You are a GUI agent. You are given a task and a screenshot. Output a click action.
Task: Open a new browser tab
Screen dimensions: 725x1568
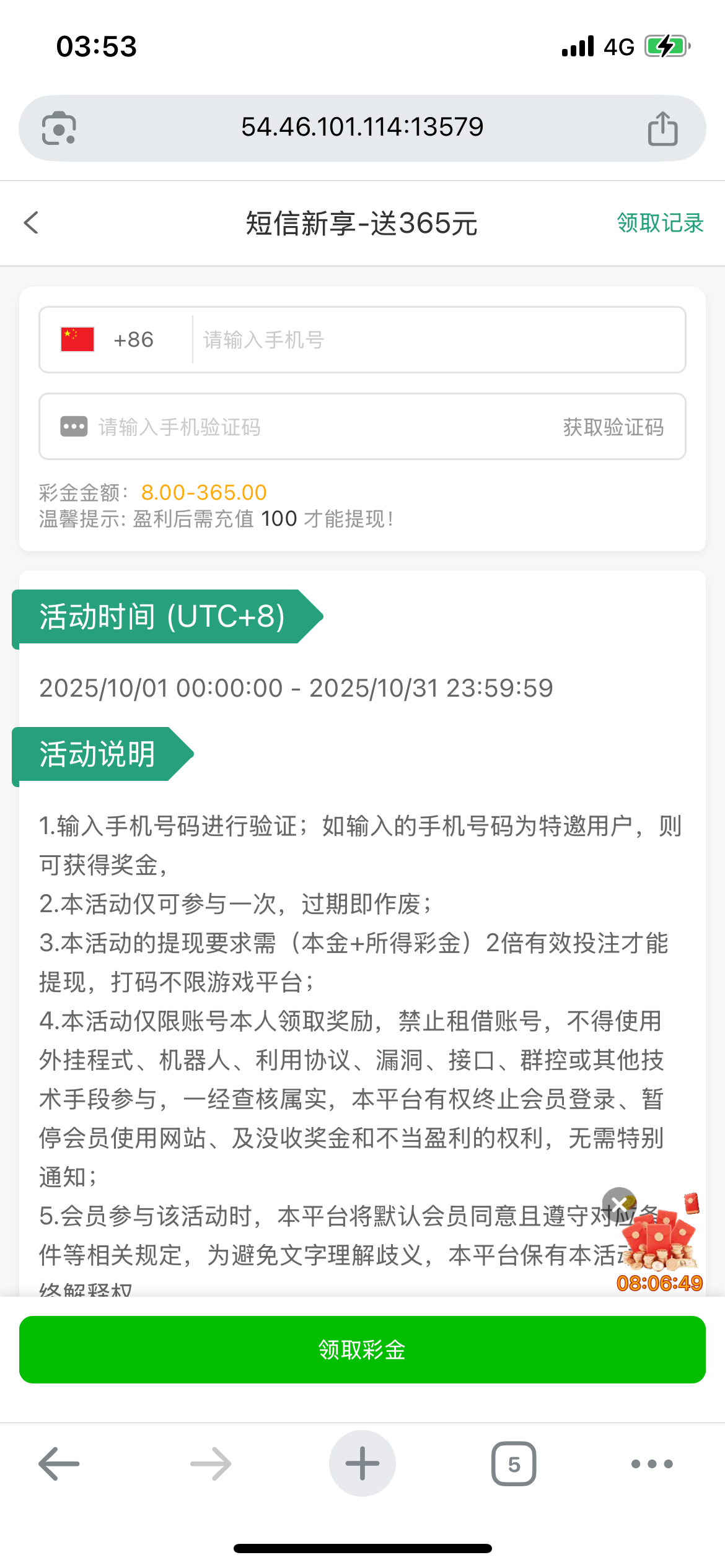(x=362, y=1464)
